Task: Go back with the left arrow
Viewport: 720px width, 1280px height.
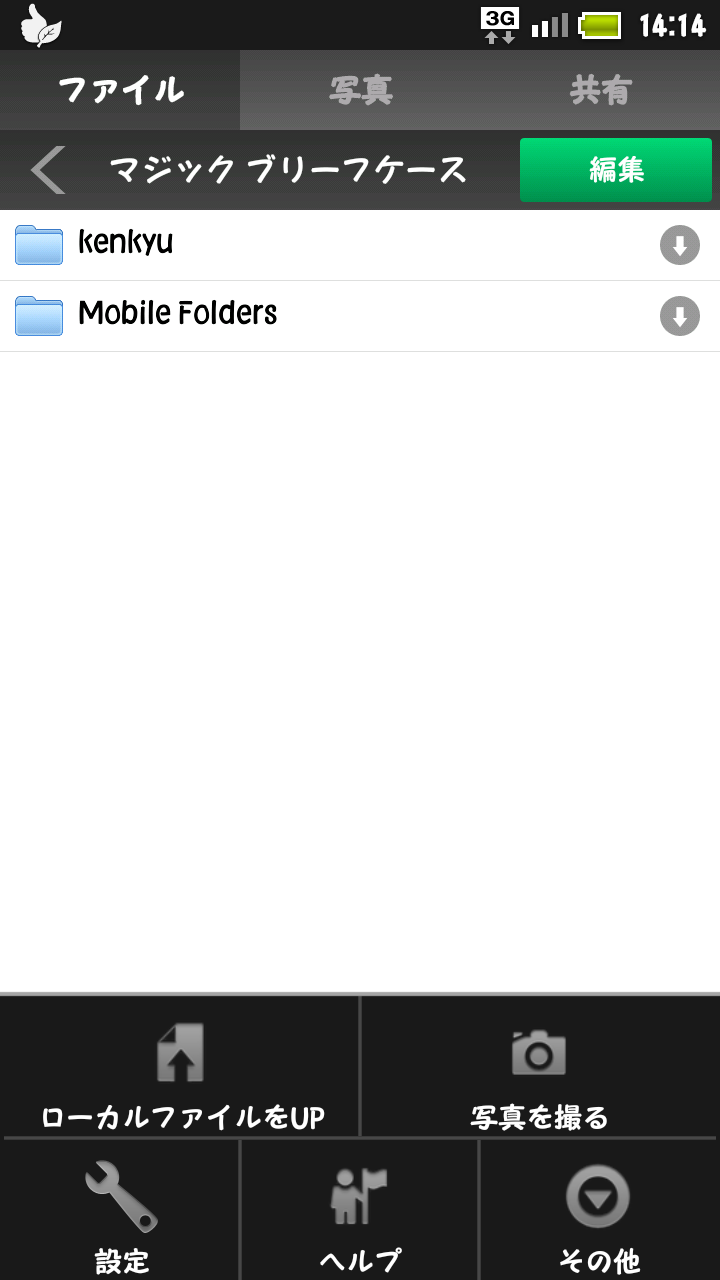Action: (x=48, y=170)
